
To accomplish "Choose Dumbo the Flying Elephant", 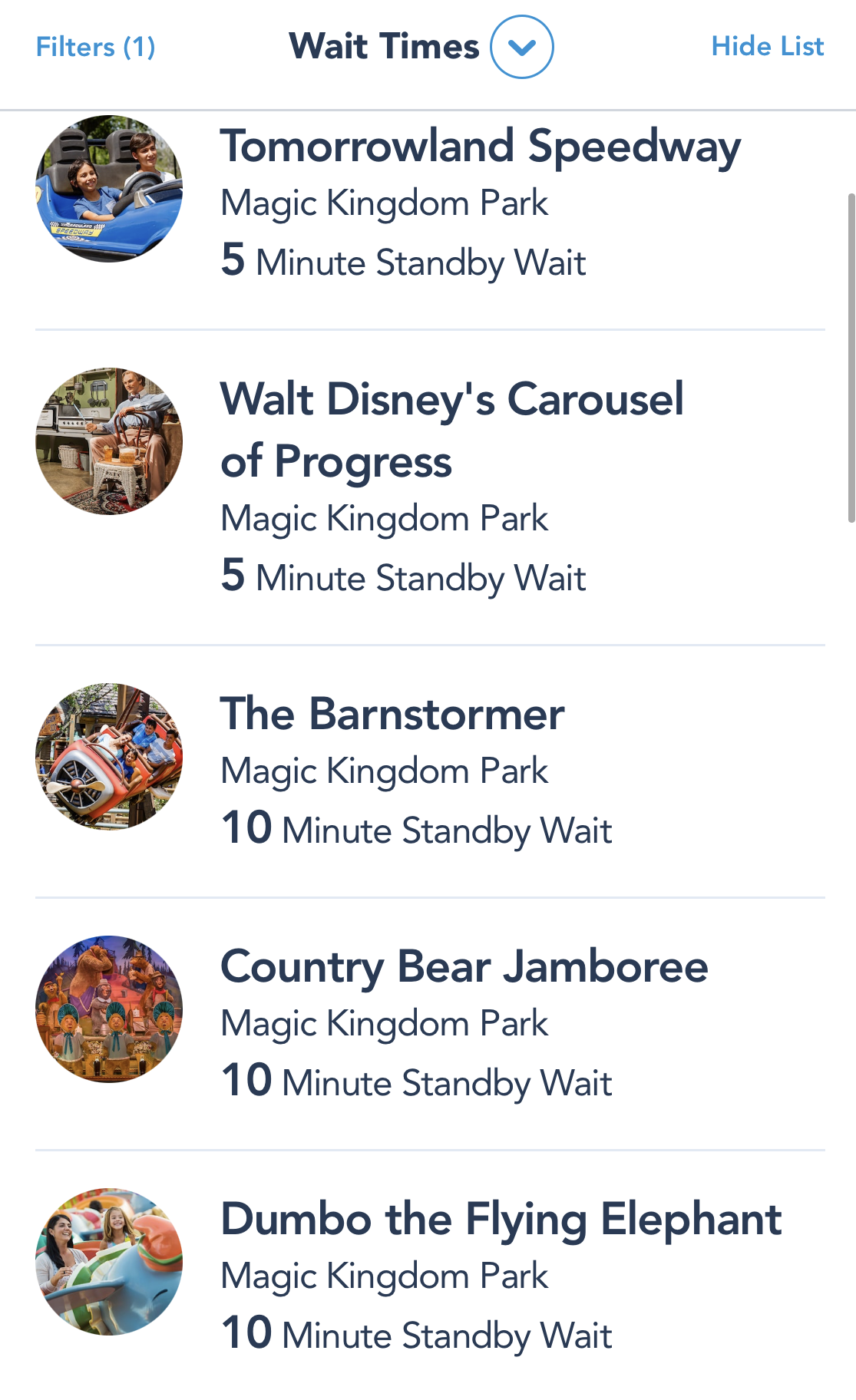I will click(501, 1219).
